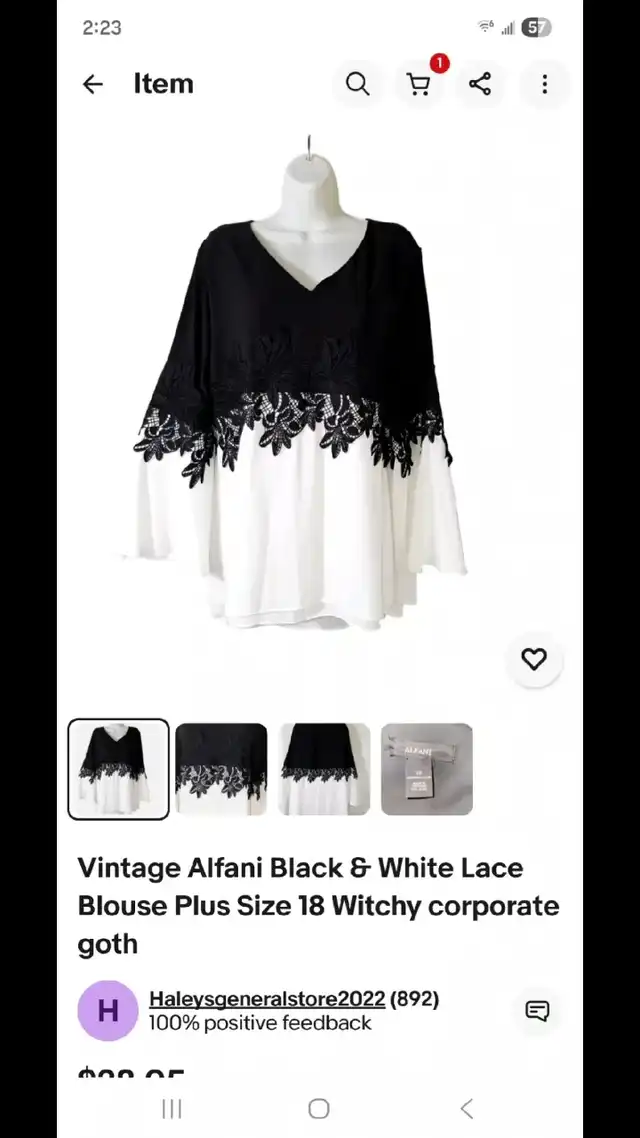Add this item to watchlist heart
The height and width of the screenshot is (1138, 640).
(534, 659)
